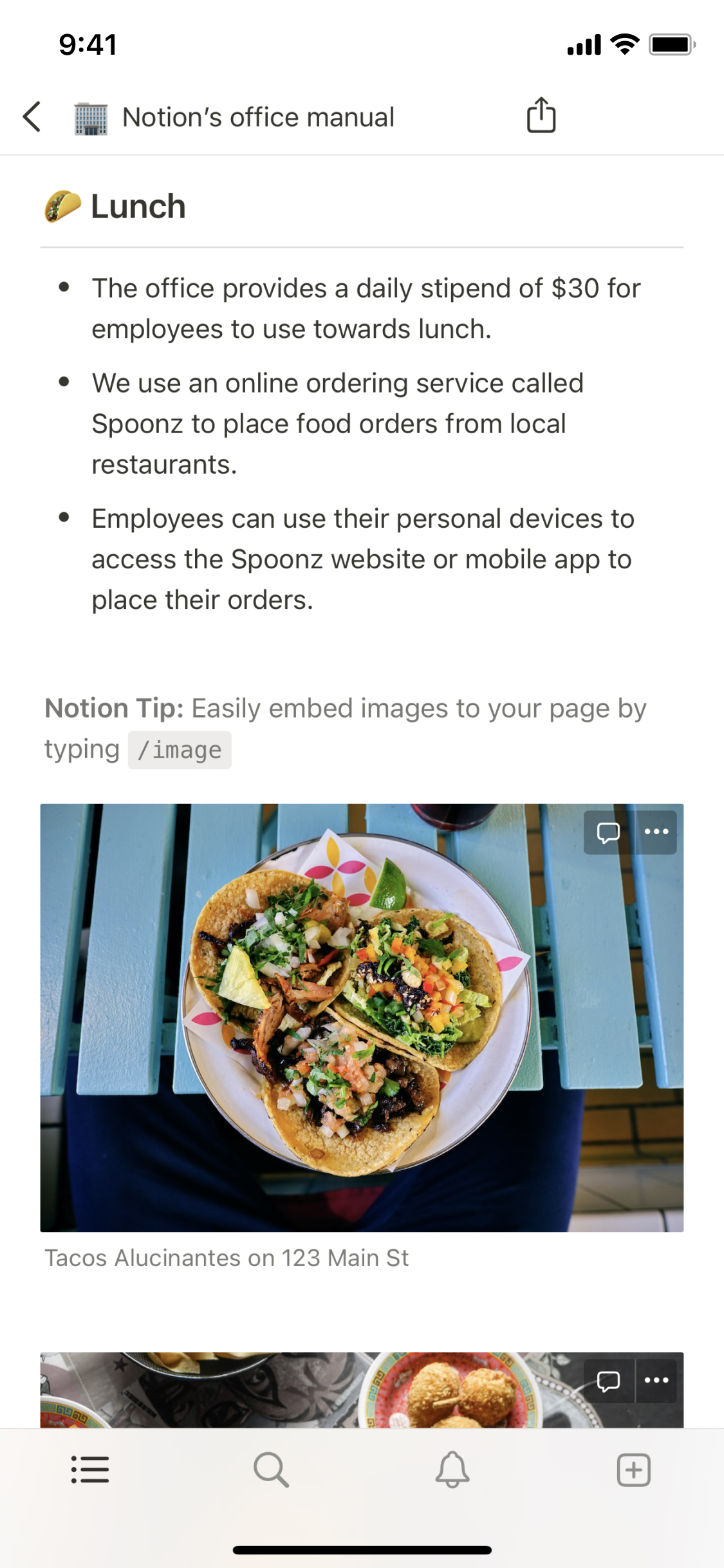Share this page
The width and height of the screenshot is (724, 1568).
[x=541, y=116]
